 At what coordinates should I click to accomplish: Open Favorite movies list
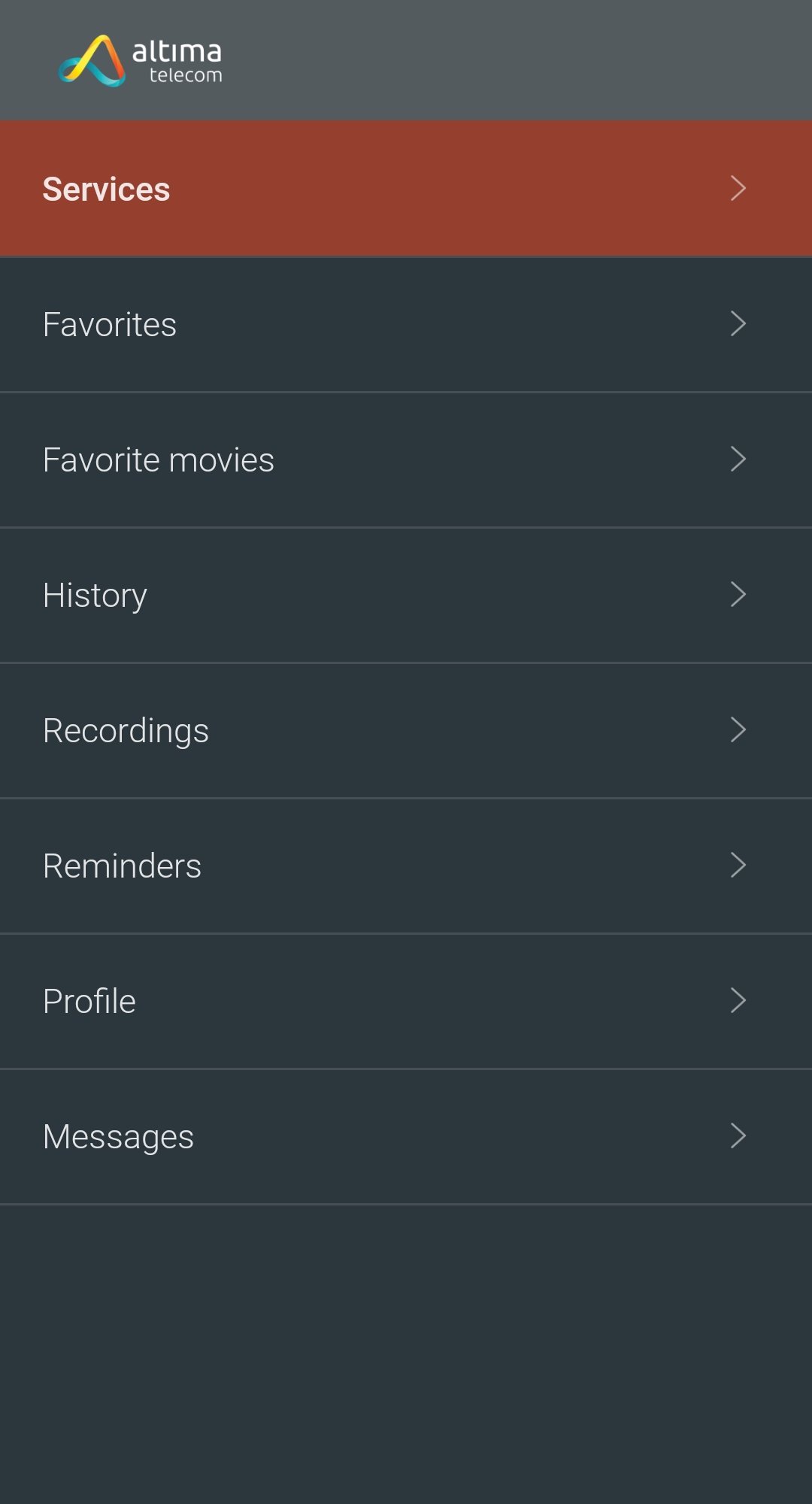[x=406, y=459]
